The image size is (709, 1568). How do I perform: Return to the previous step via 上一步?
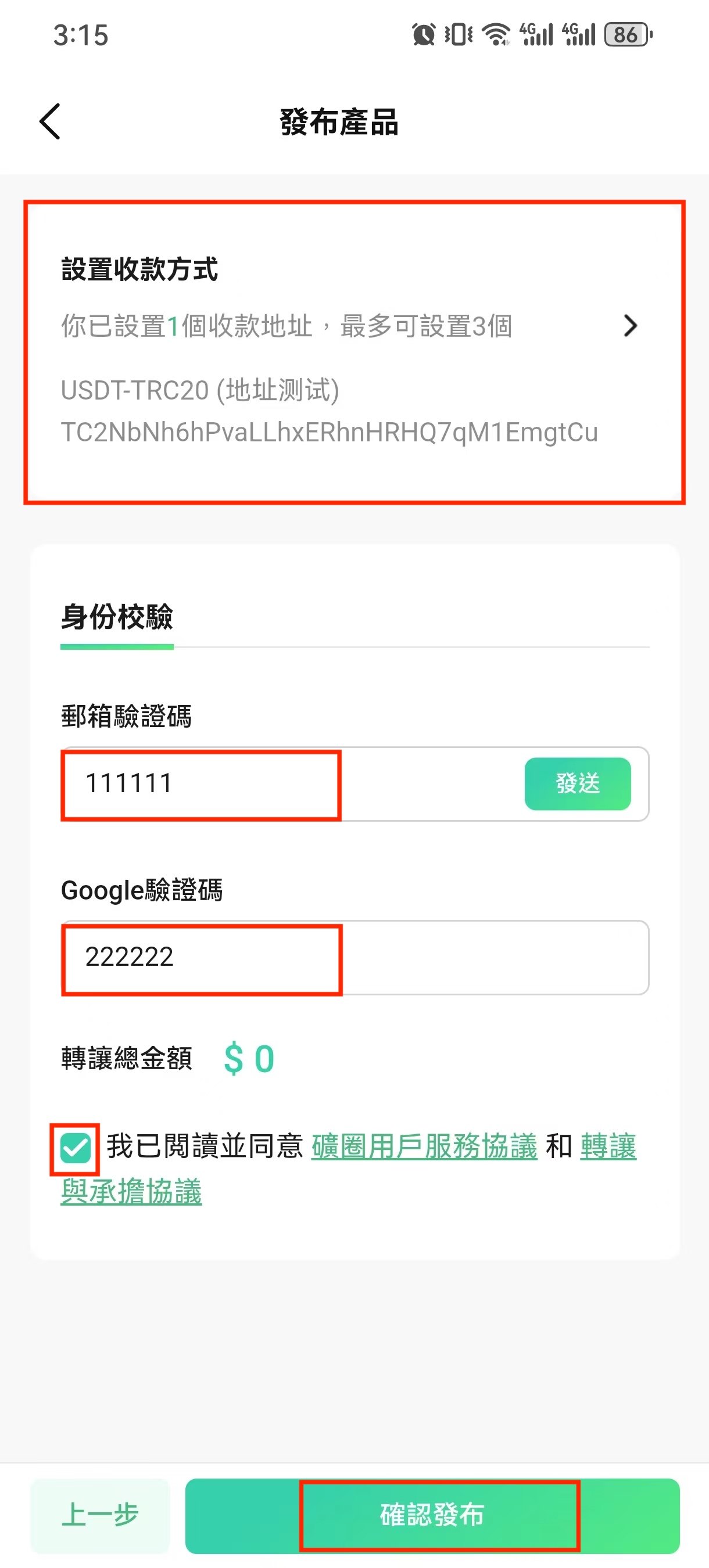[x=100, y=1516]
